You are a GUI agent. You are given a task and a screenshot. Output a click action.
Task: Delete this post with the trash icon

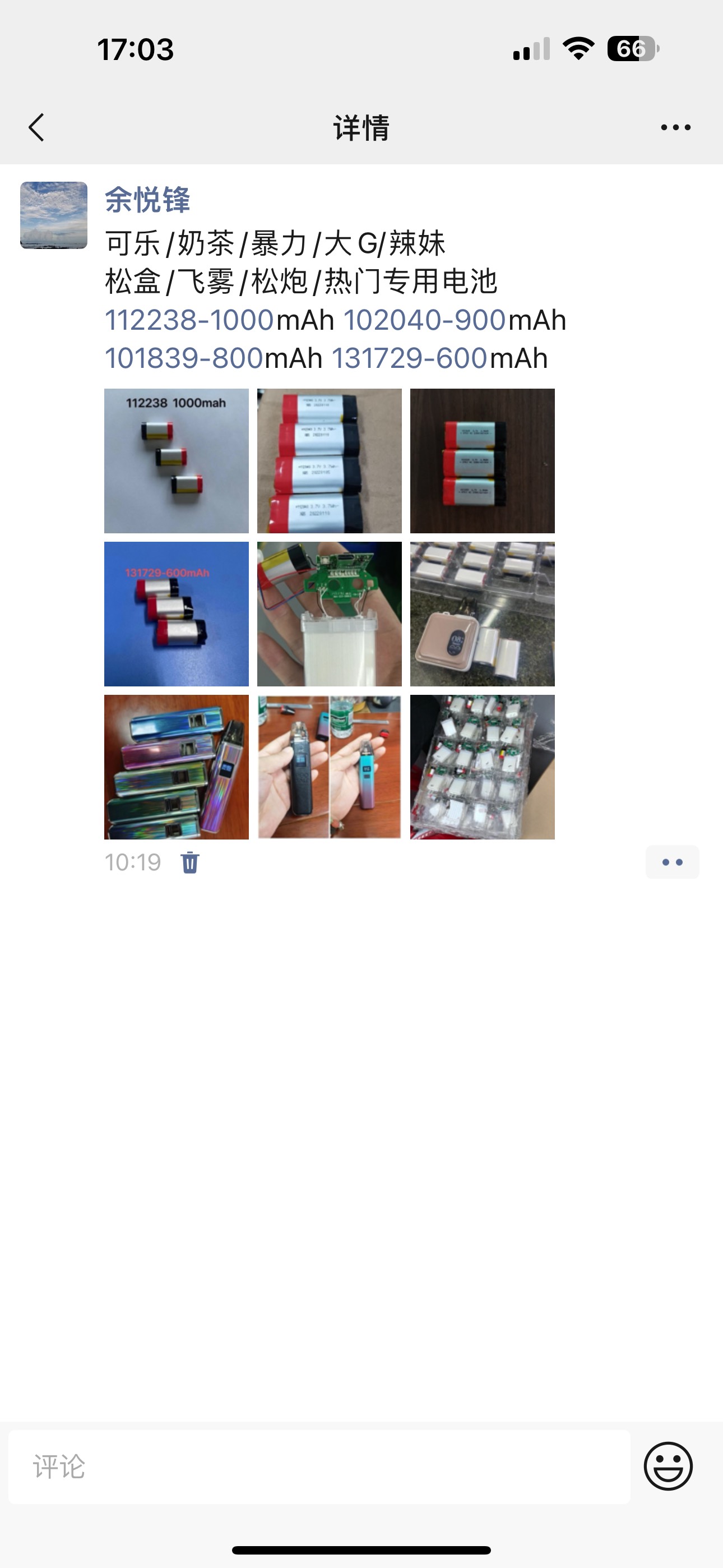(x=190, y=863)
